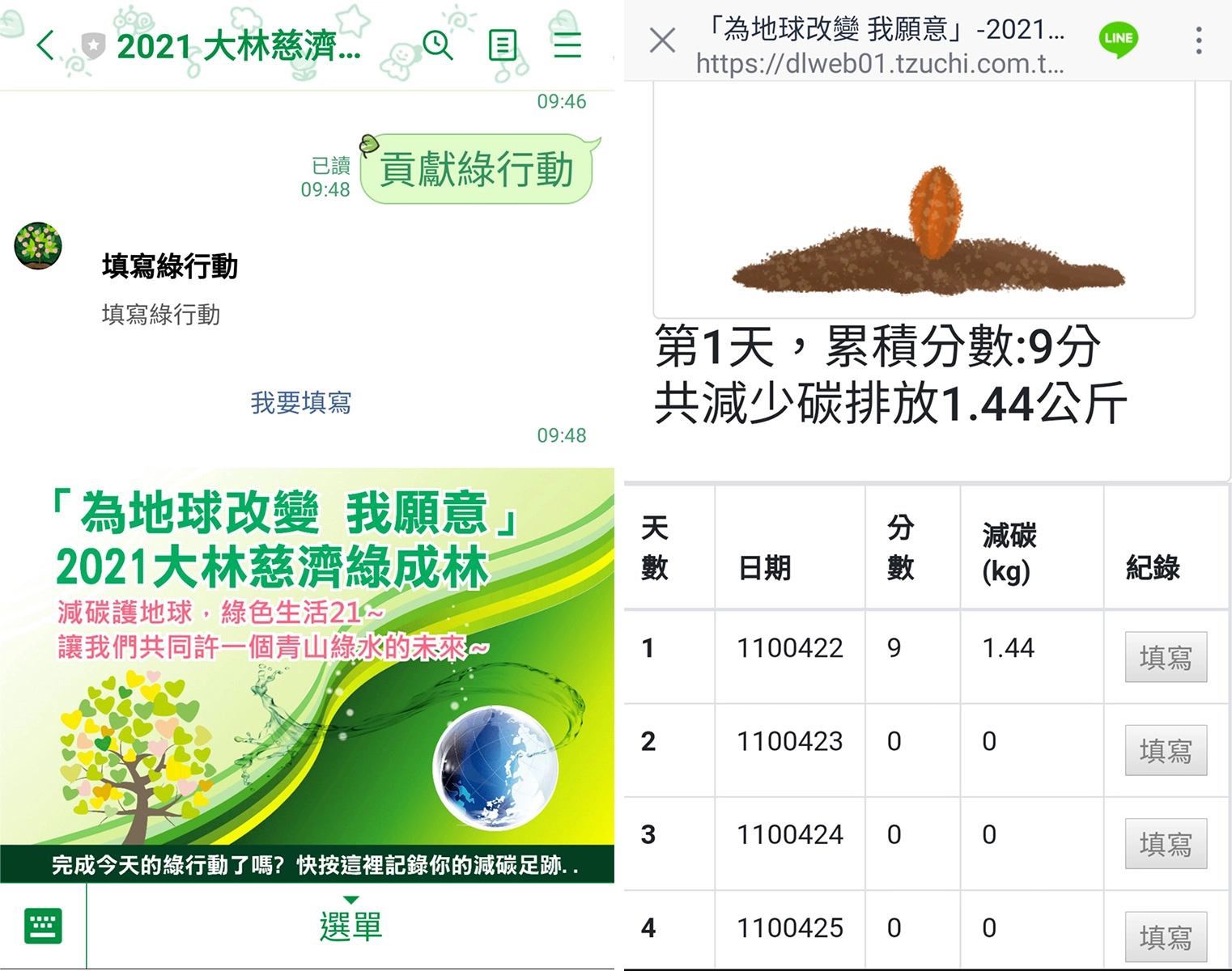Collapse the 選單 menu bar
Image resolution: width=1232 pixels, height=971 pixels.
(x=350, y=924)
